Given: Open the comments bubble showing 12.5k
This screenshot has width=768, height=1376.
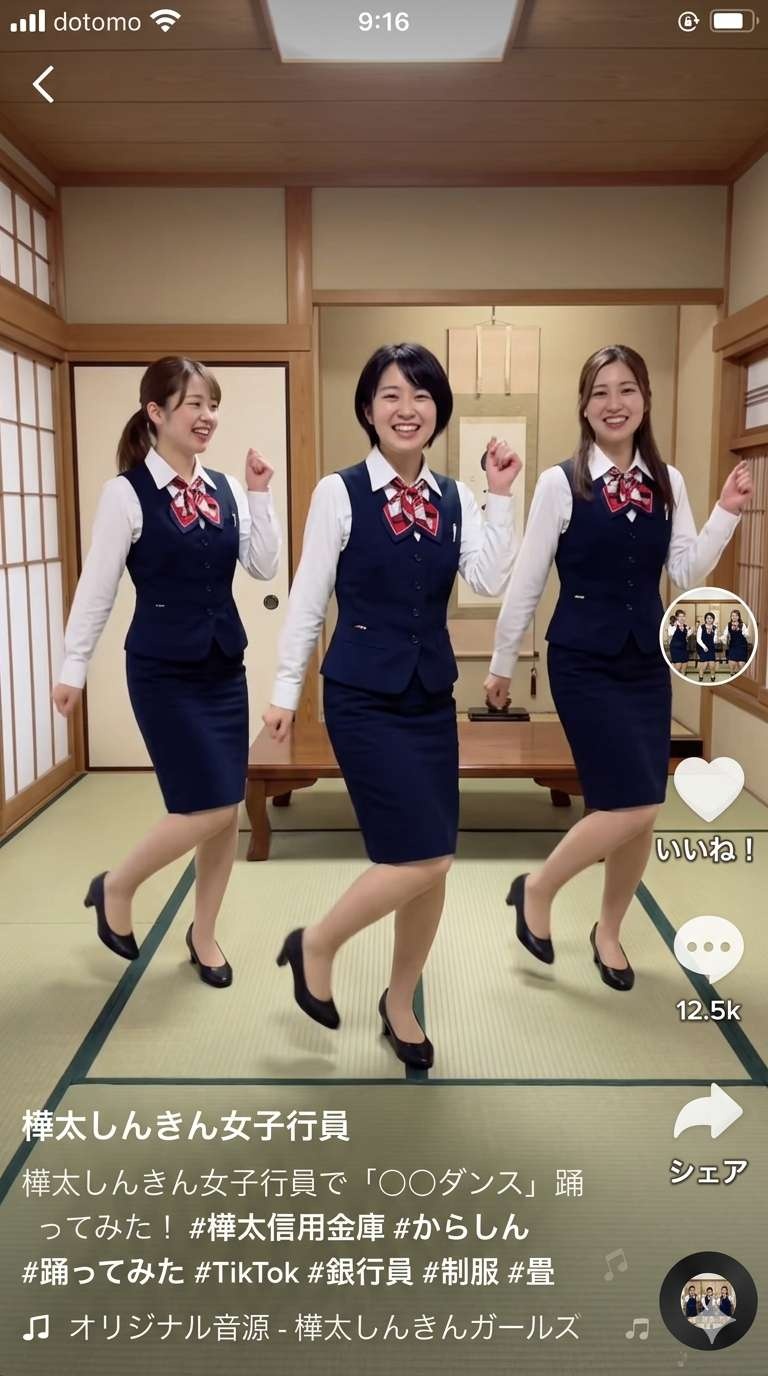Looking at the screenshot, I should pos(708,949).
